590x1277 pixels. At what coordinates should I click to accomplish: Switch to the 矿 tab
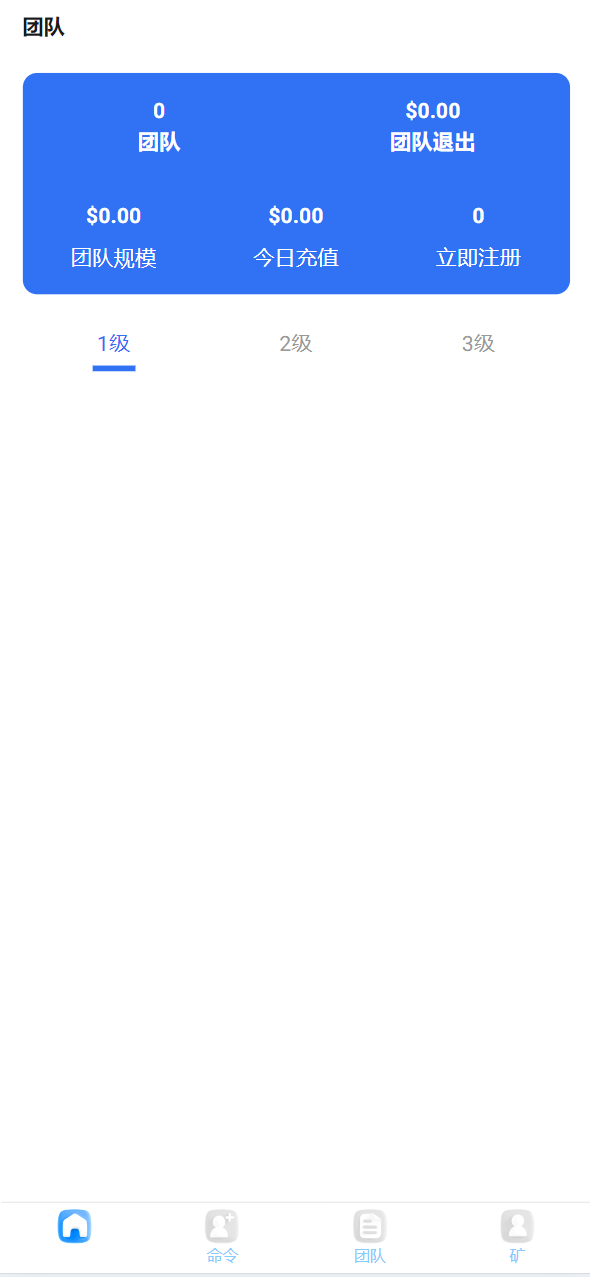point(516,1237)
